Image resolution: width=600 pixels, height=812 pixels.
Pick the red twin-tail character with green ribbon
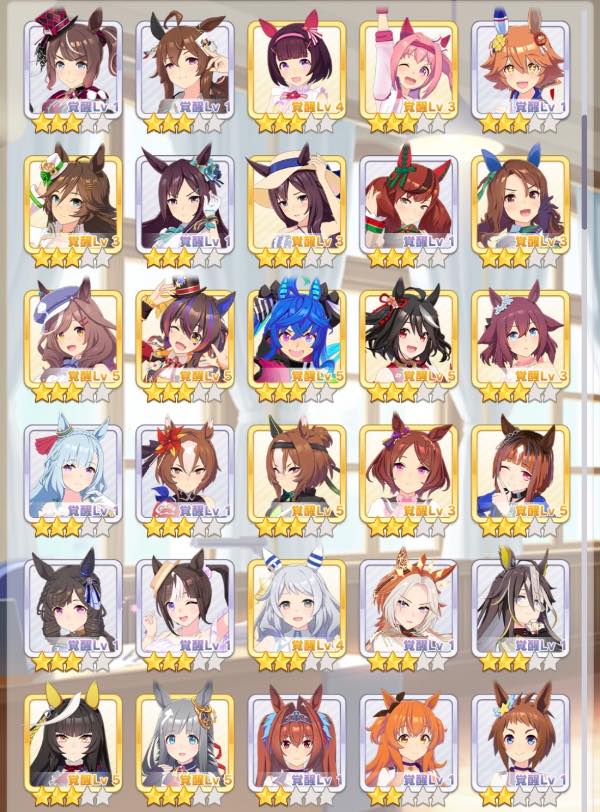[408, 204]
